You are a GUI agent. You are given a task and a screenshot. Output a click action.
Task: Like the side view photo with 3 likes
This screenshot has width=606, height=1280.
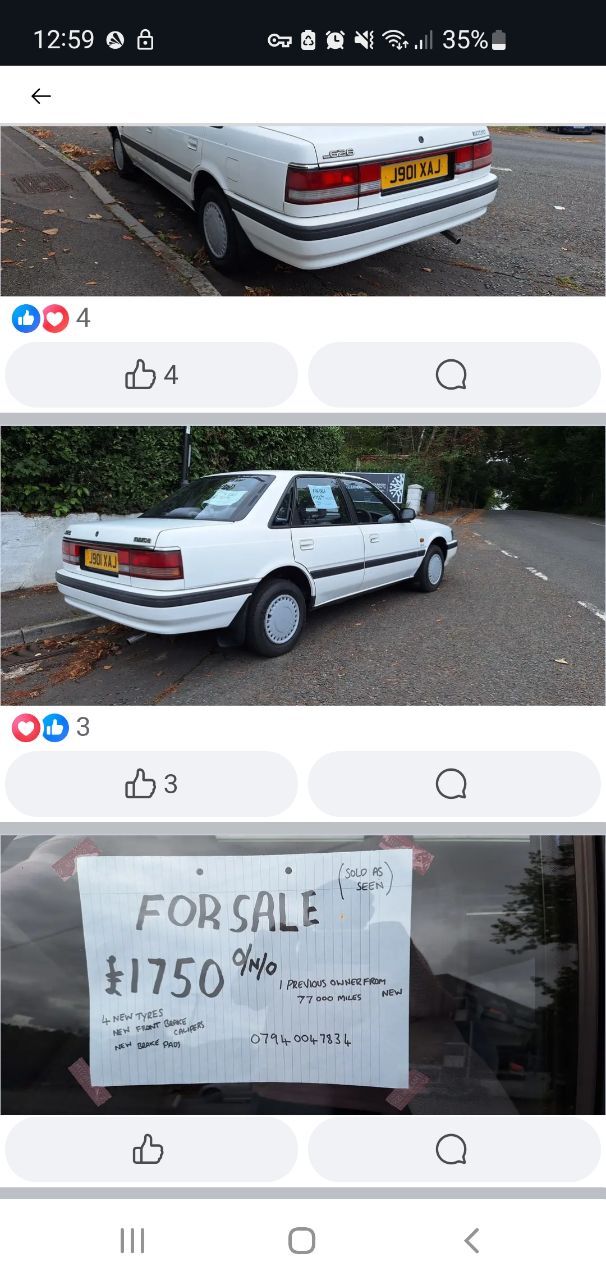151,784
